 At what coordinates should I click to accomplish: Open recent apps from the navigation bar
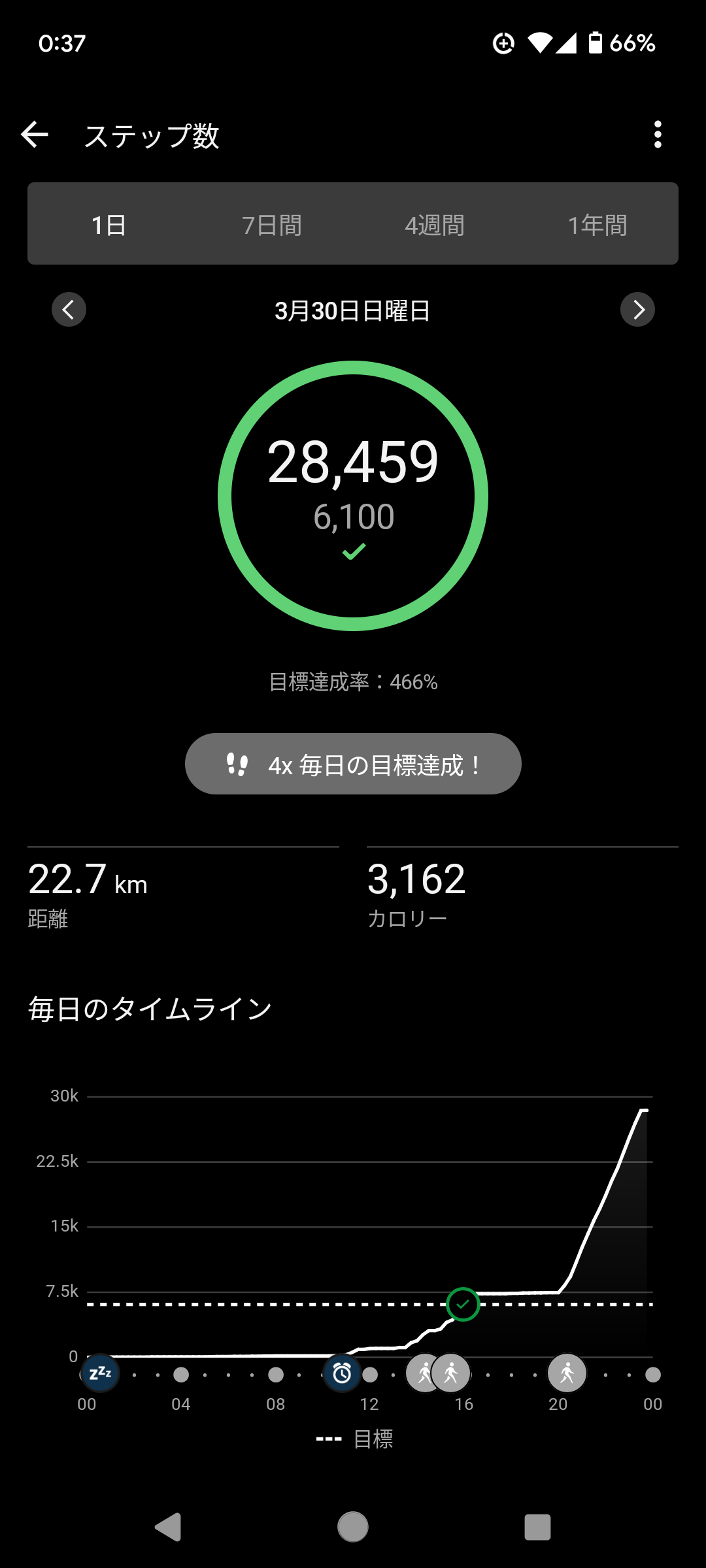(537, 1527)
